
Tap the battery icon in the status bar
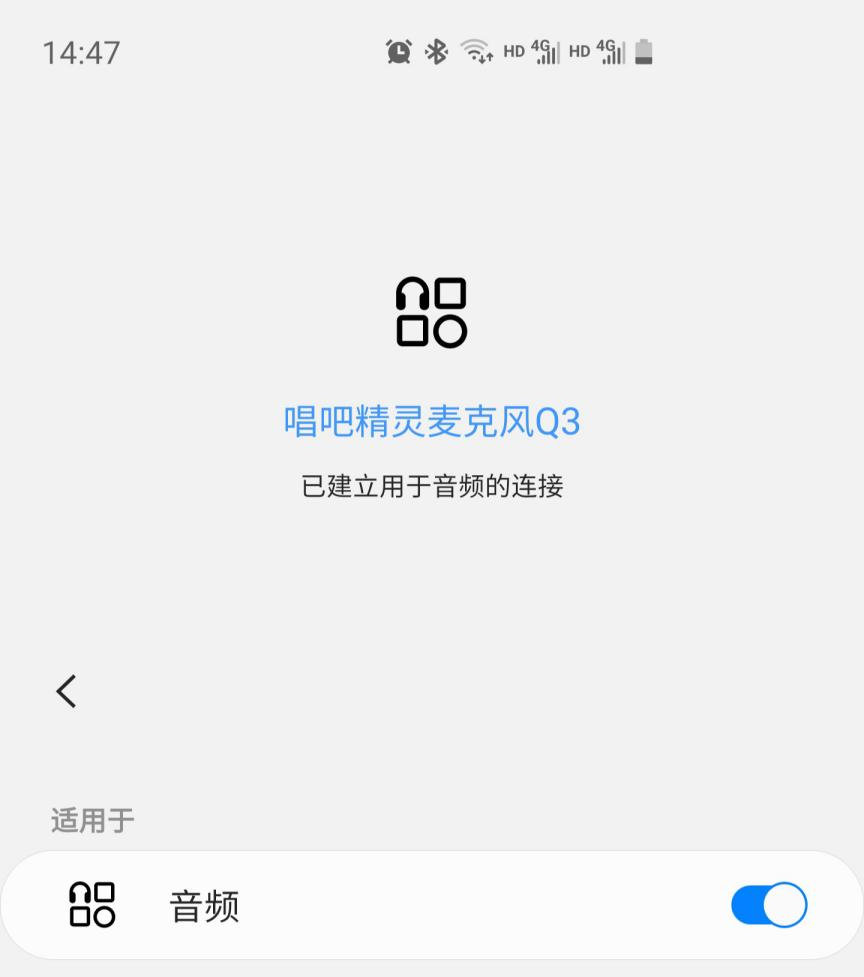(643, 51)
